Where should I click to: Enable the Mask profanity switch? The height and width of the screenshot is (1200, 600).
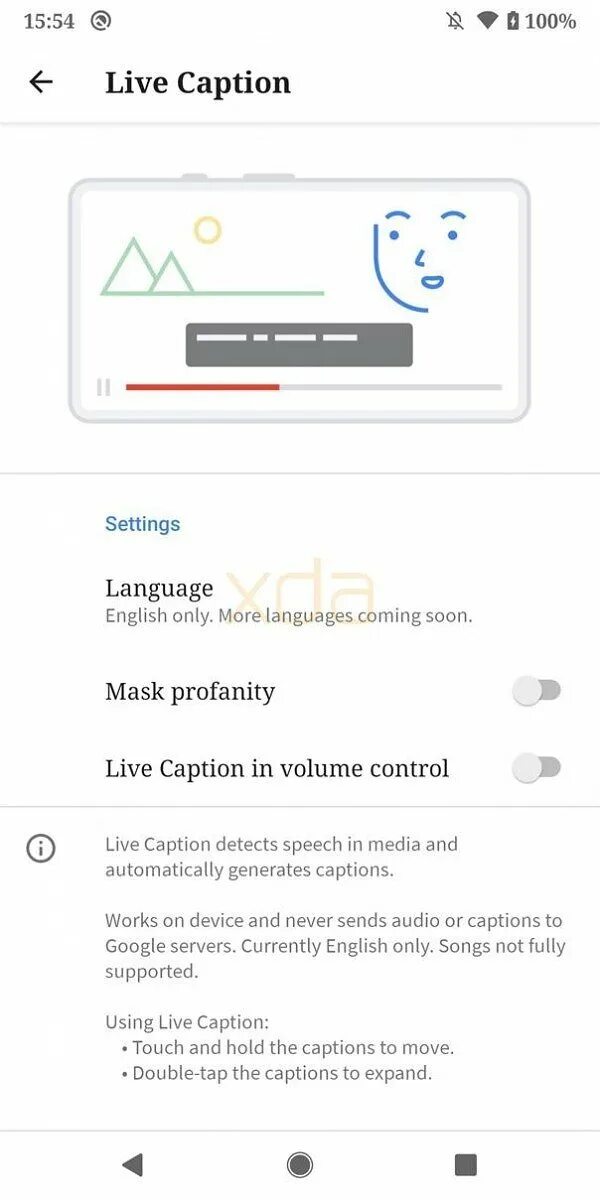point(537,691)
